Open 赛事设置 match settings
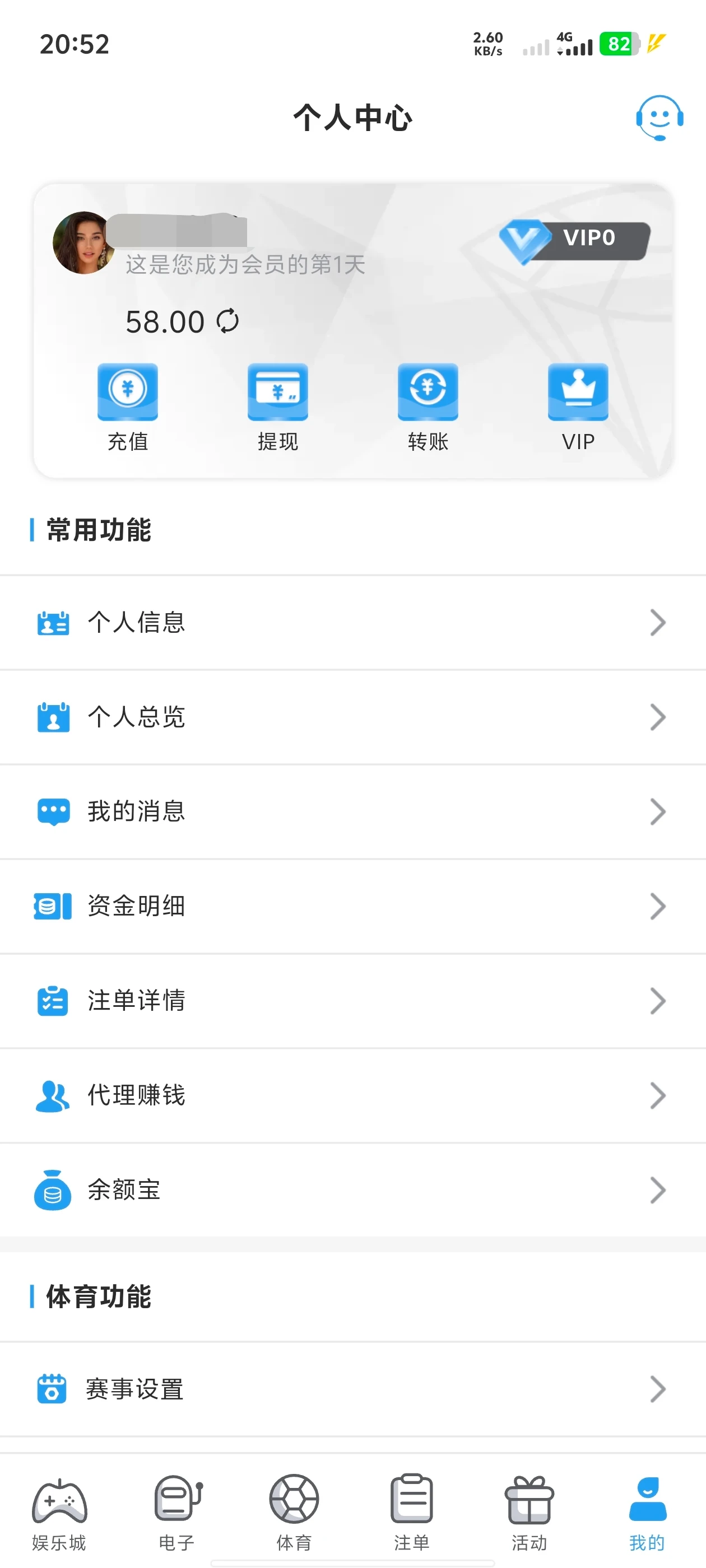The width and height of the screenshot is (706, 1568). coord(352,1389)
